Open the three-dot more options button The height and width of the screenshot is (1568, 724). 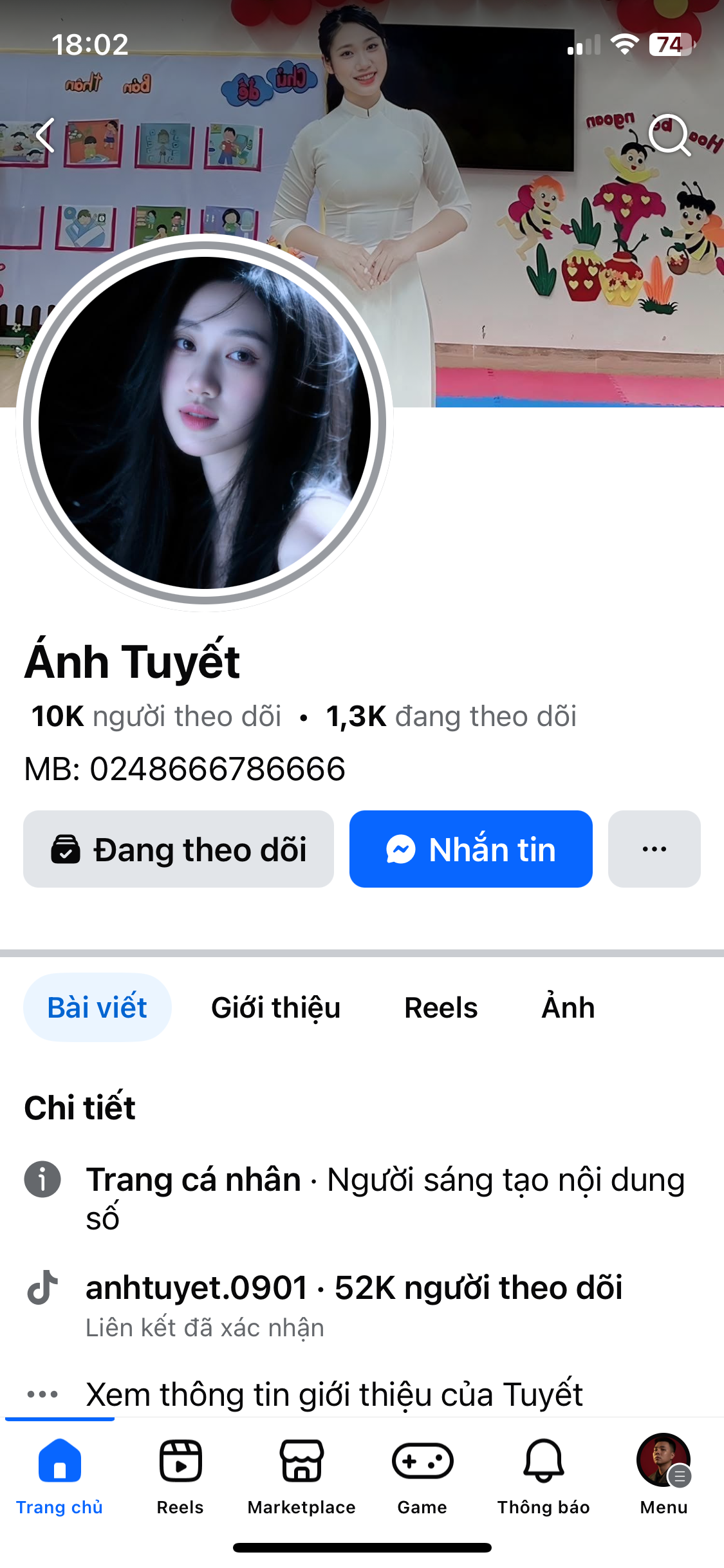654,849
